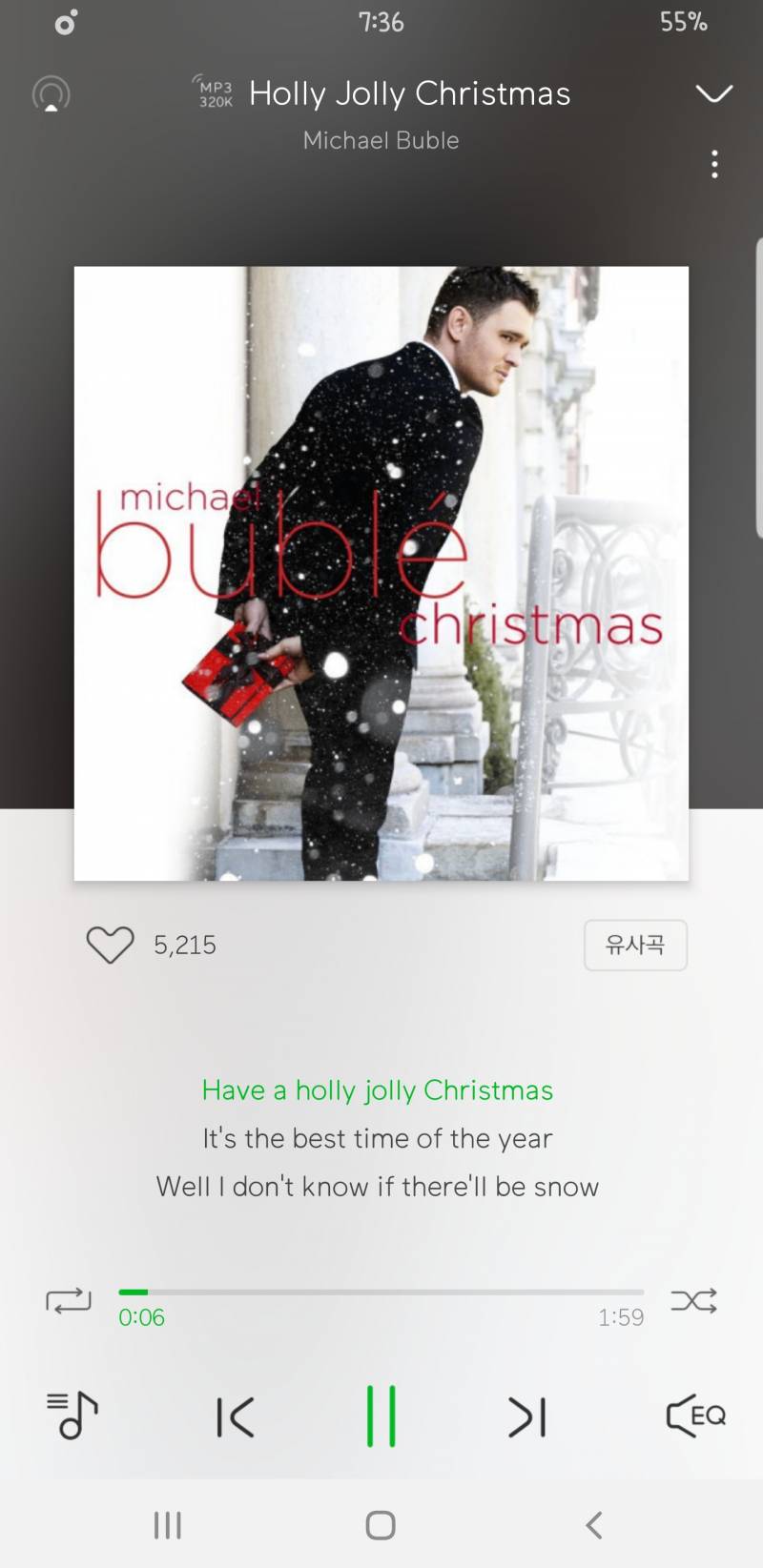Toggle shuffle mode
The image size is (763, 1568).
point(693,1300)
